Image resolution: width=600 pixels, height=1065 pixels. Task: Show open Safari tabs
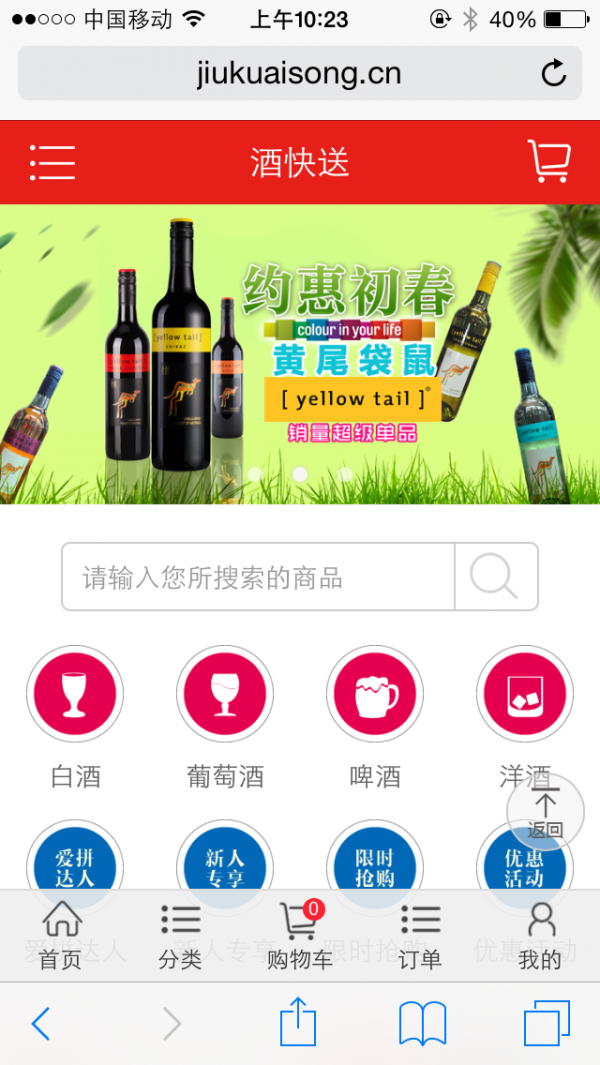coord(546,1023)
